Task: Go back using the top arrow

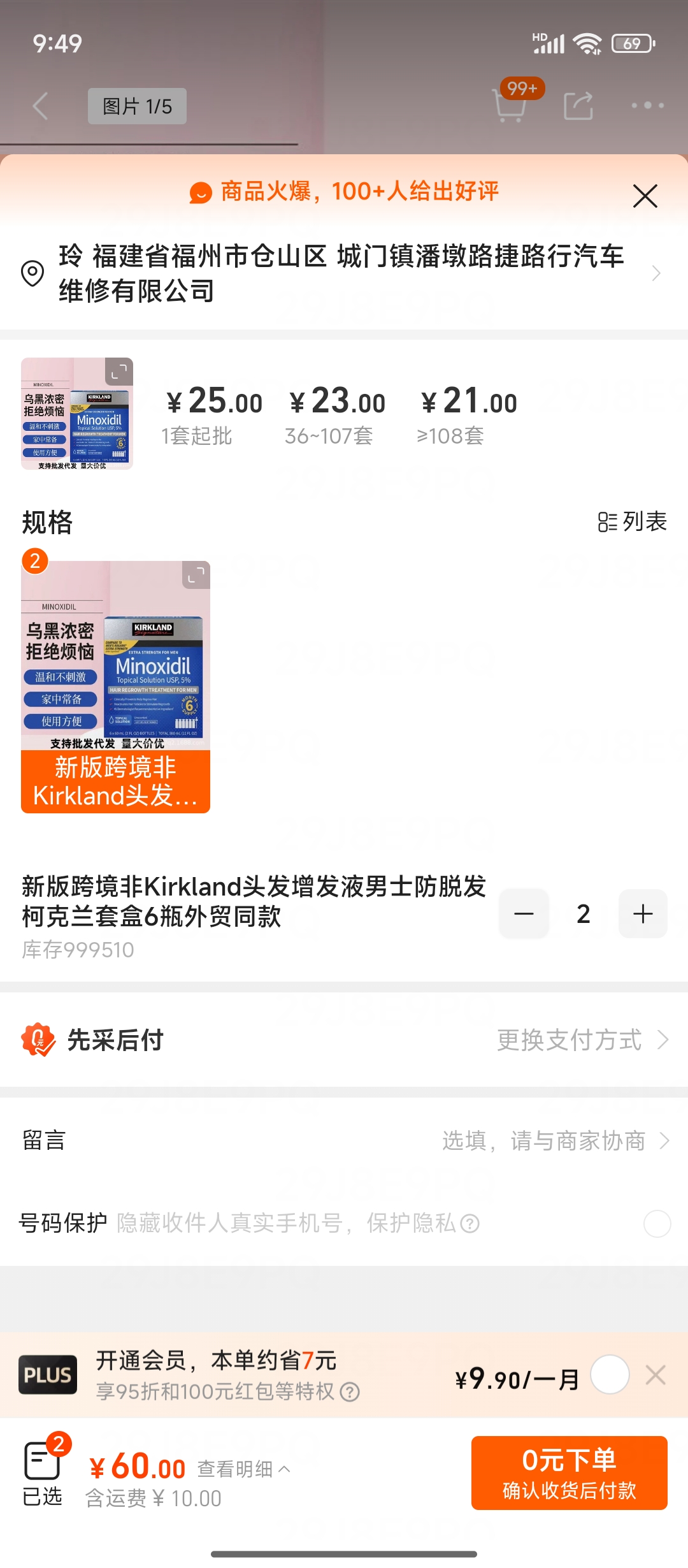Action: (41, 106)
